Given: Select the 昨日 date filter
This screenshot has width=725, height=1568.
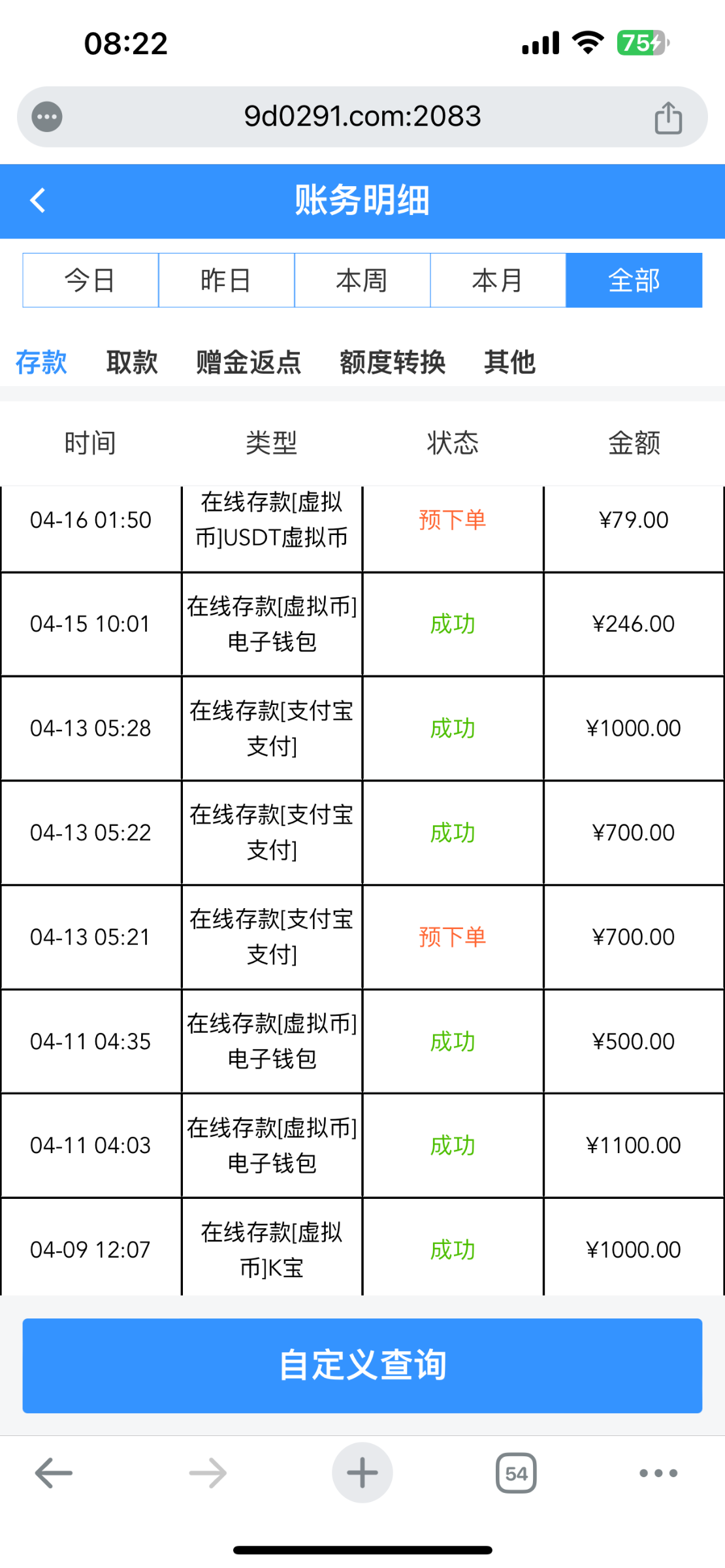Looking at the screenshot, I should click(x=226, y=280).
